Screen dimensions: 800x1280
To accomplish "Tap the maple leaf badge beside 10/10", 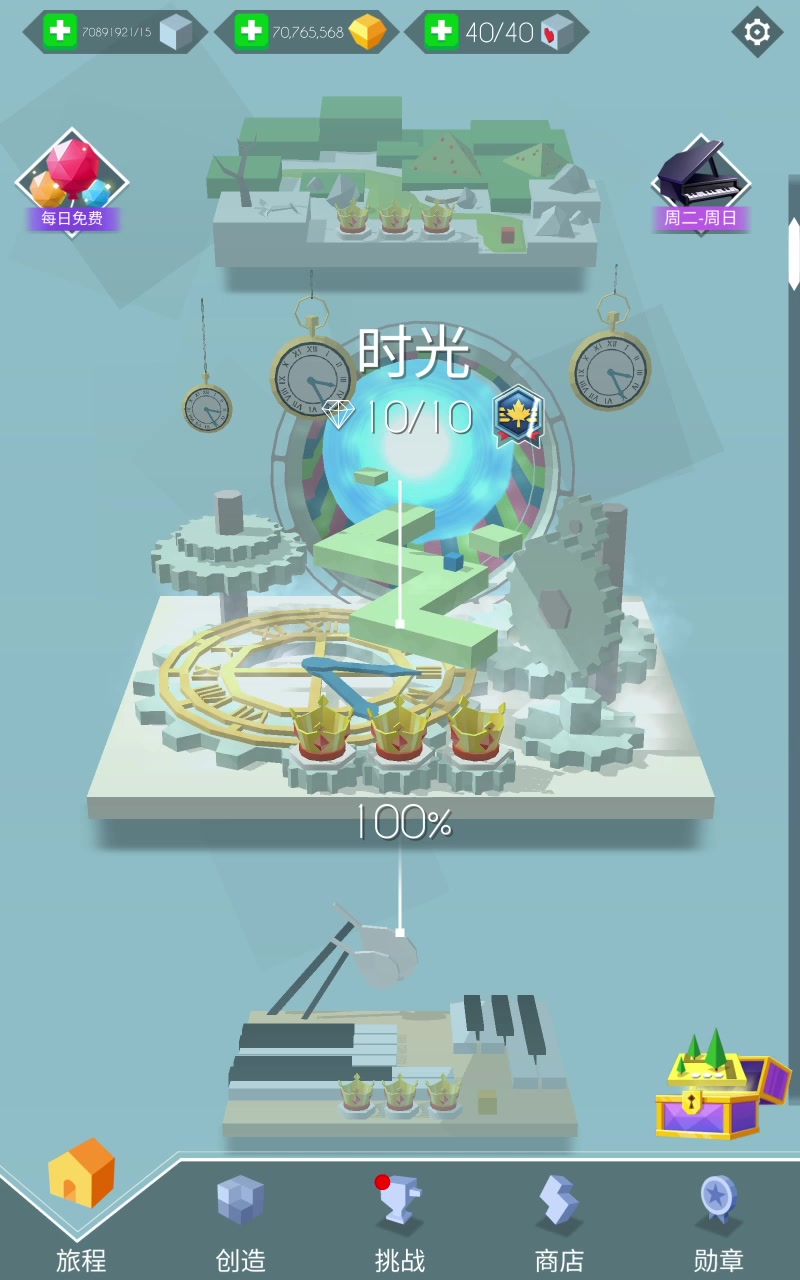I will [518, 415].
